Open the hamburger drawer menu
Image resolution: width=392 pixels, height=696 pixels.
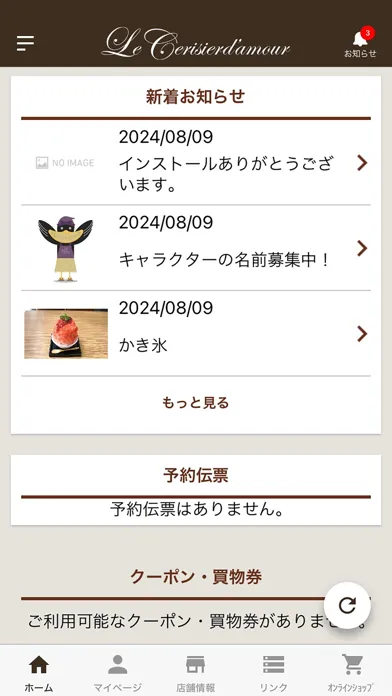point(25,43)
